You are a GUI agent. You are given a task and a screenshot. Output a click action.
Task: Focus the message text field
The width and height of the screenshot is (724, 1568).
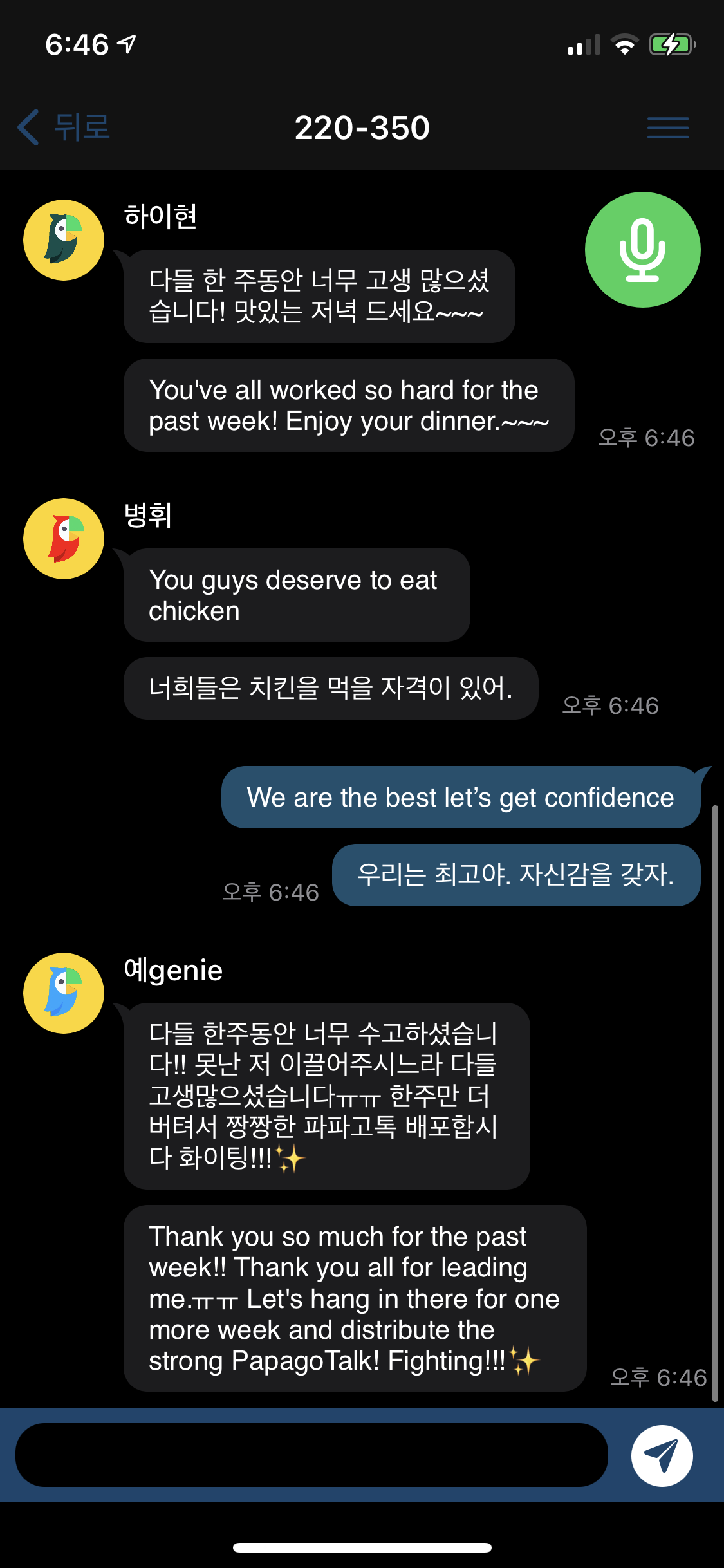[x=311, y=1455]
